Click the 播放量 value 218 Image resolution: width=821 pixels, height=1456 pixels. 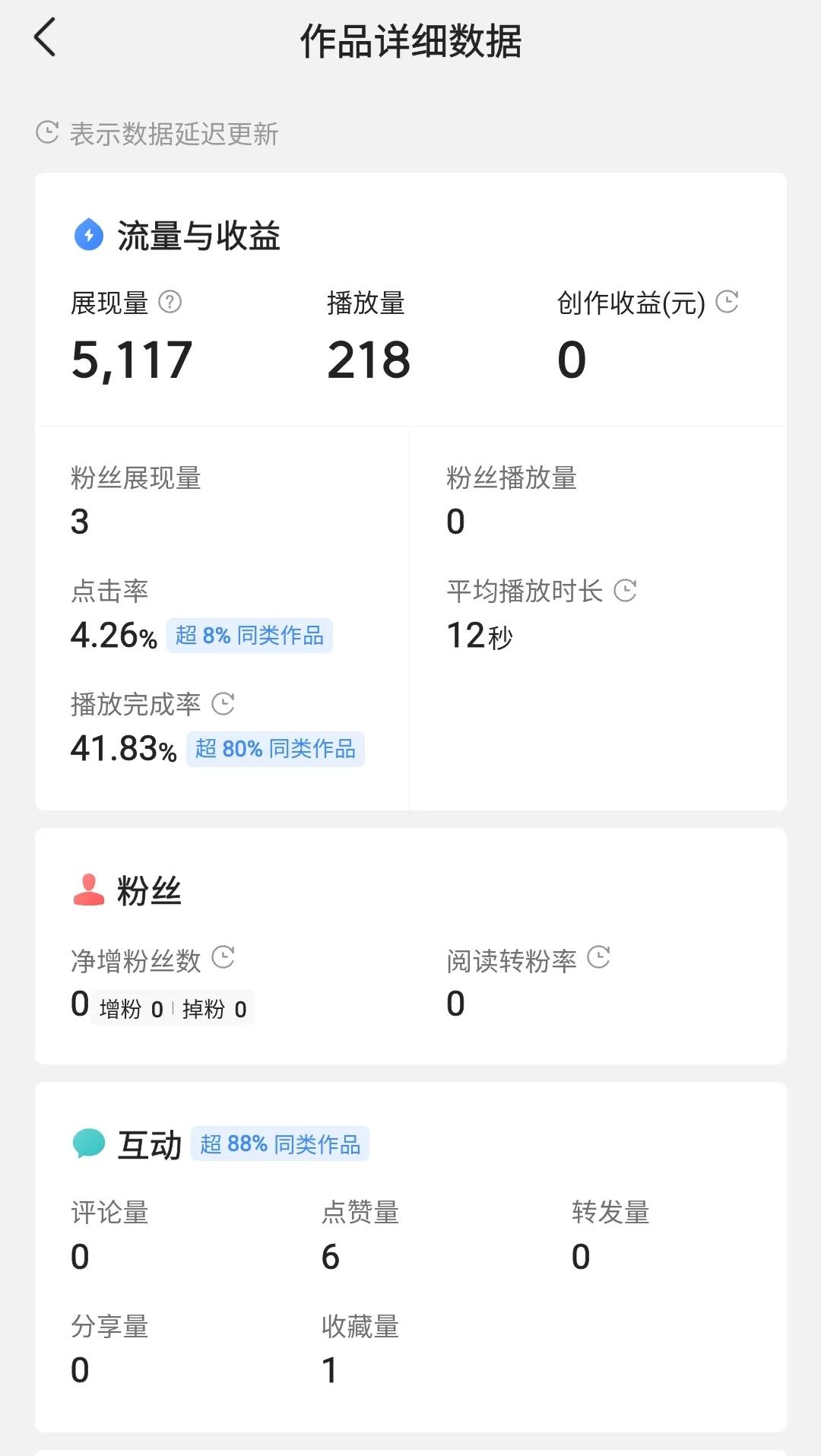tap(367, 359)
